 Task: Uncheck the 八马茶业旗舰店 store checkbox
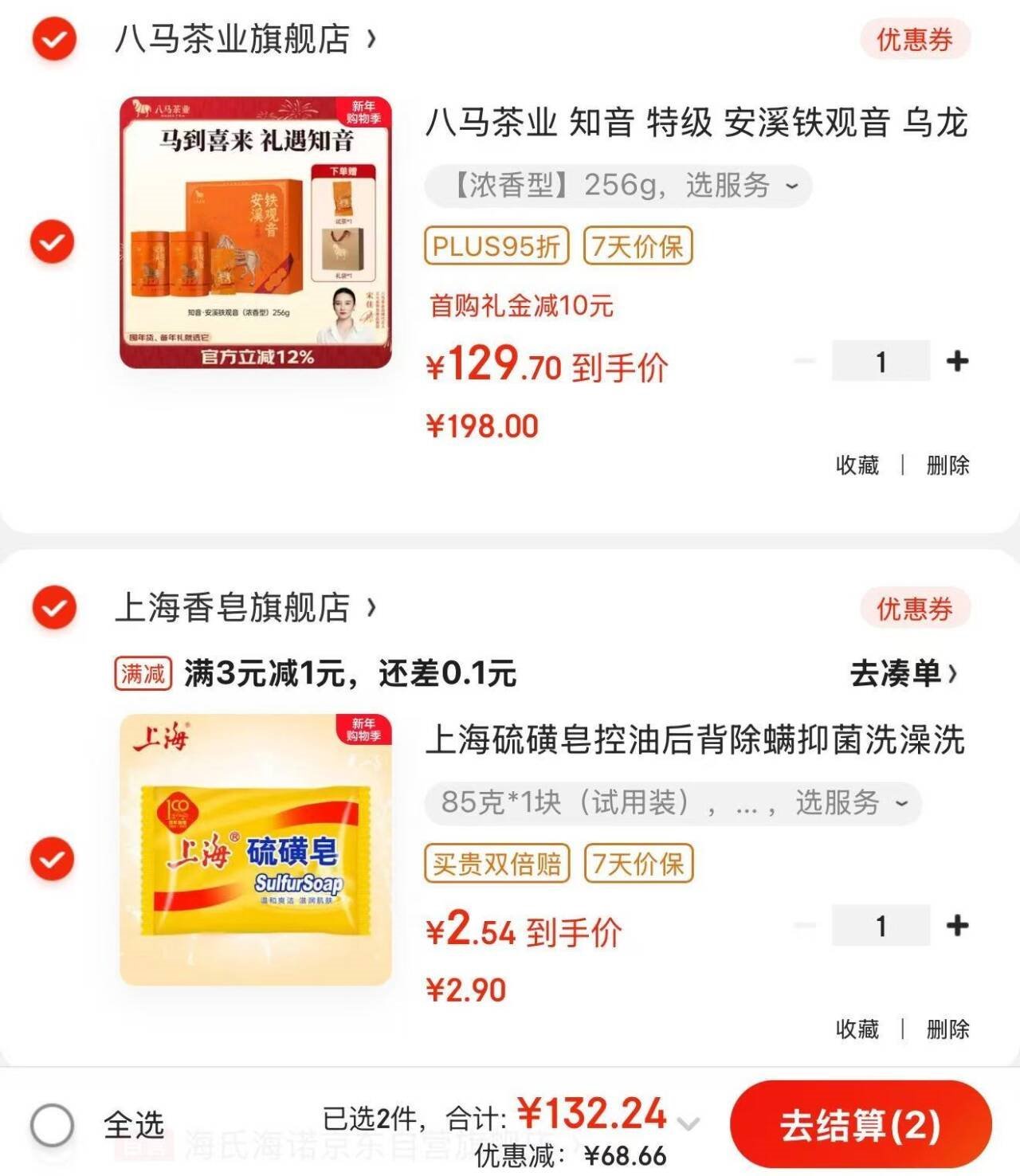[x=53, y=39]
